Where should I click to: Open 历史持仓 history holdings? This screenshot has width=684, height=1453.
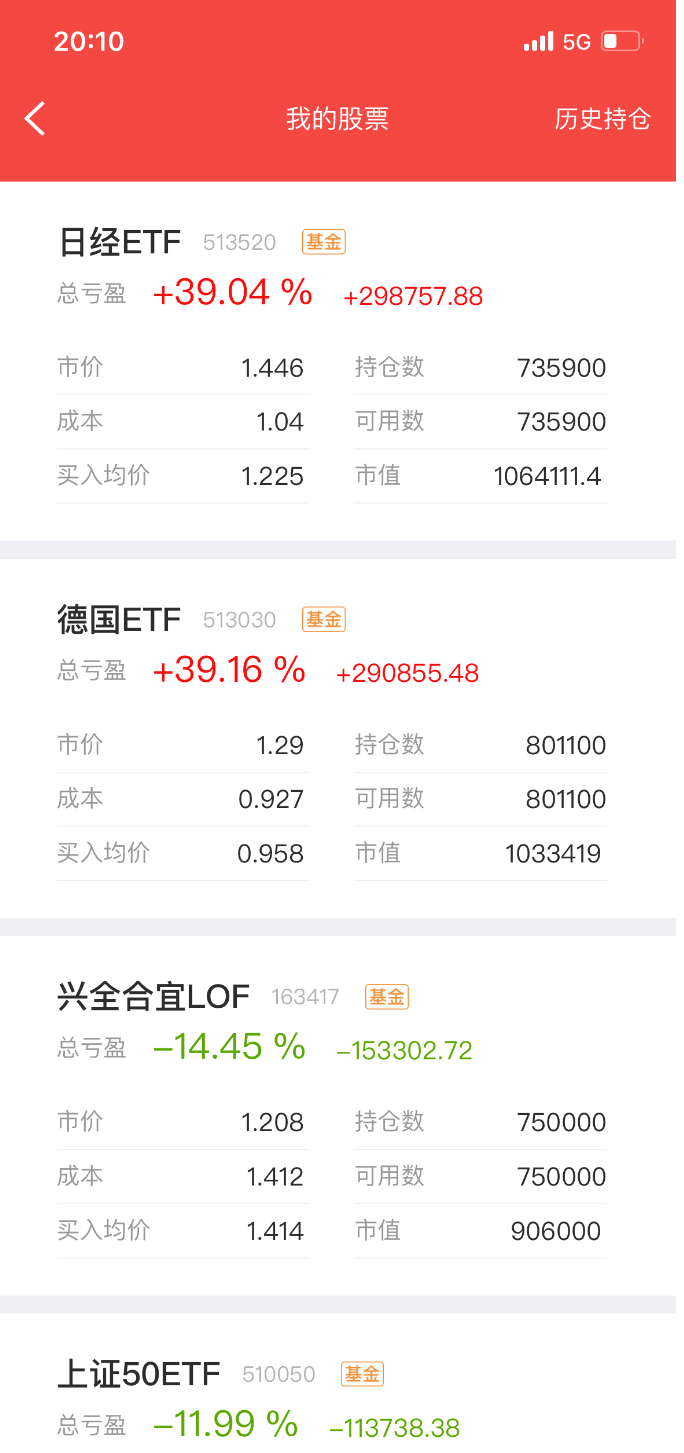pos(603,119)
